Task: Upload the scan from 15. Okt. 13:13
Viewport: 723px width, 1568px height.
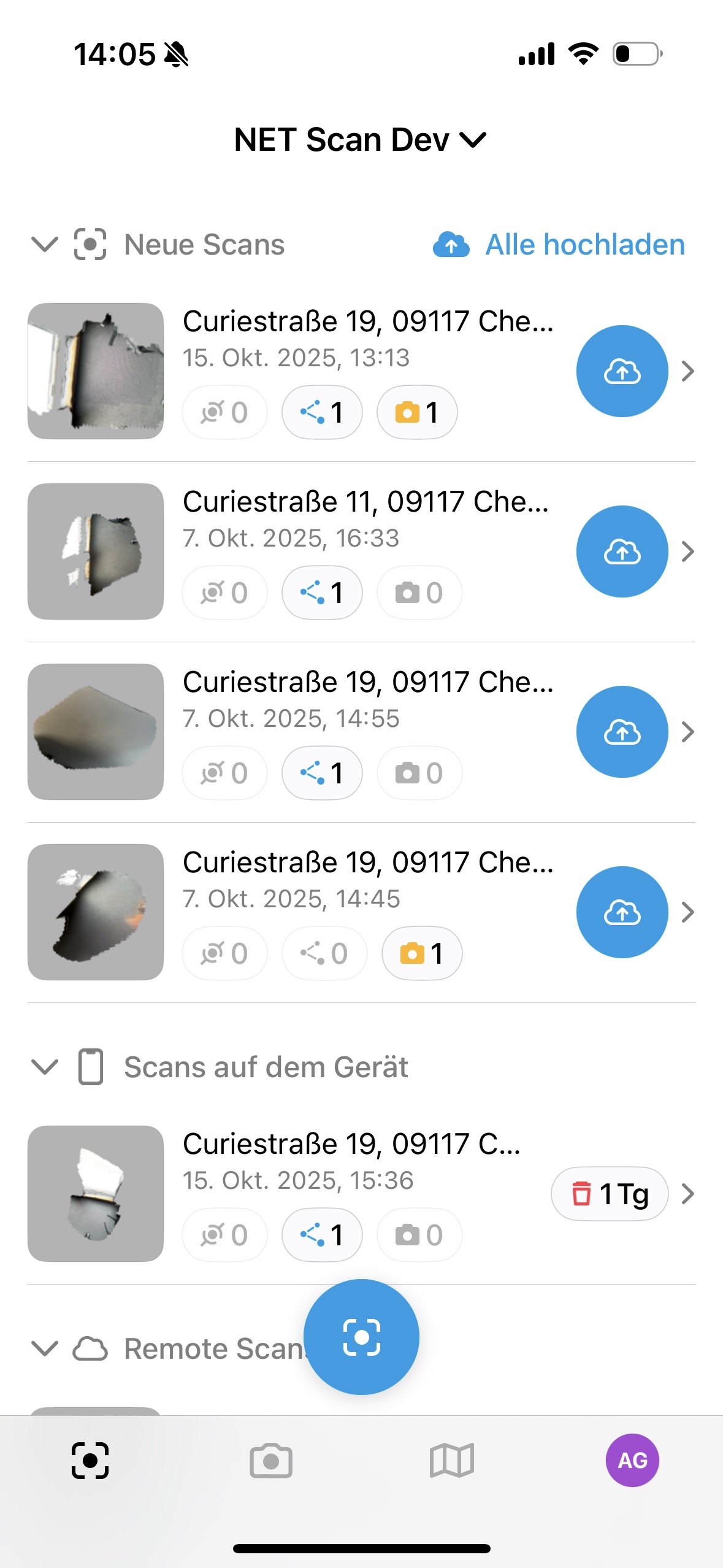Action: [622, 371]
